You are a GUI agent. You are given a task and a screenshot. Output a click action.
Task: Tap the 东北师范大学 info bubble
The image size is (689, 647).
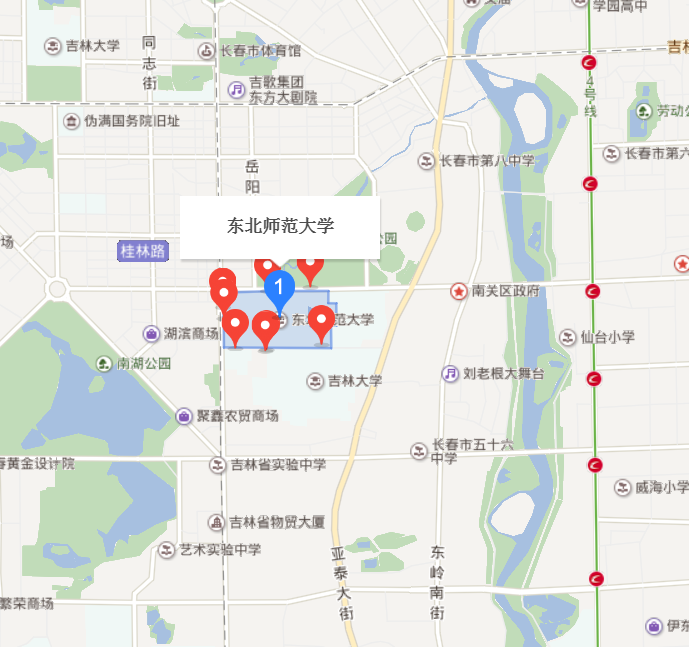pyautogui.click(x=280, y=227)
